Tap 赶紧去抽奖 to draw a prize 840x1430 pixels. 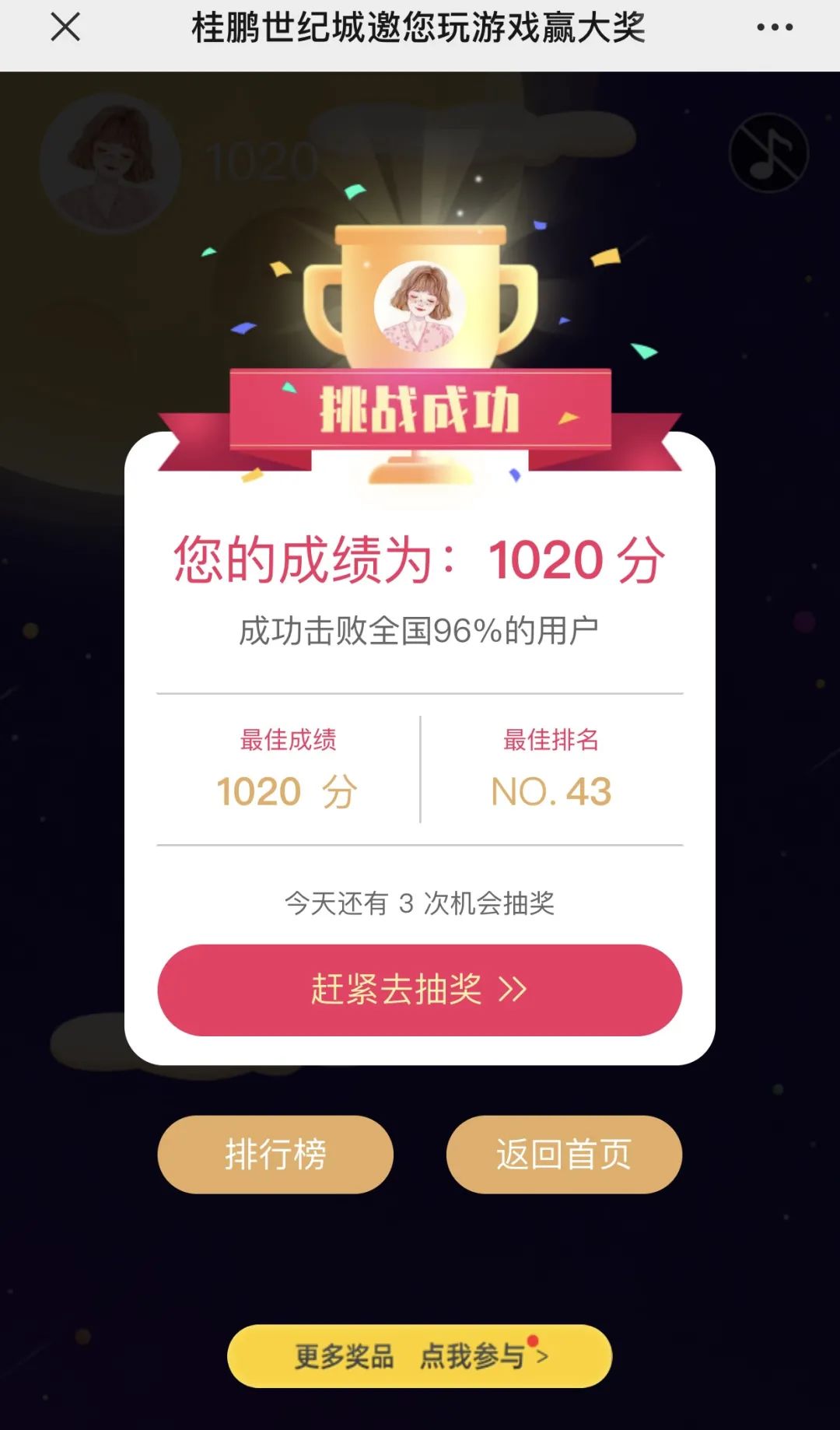[419, 990]
